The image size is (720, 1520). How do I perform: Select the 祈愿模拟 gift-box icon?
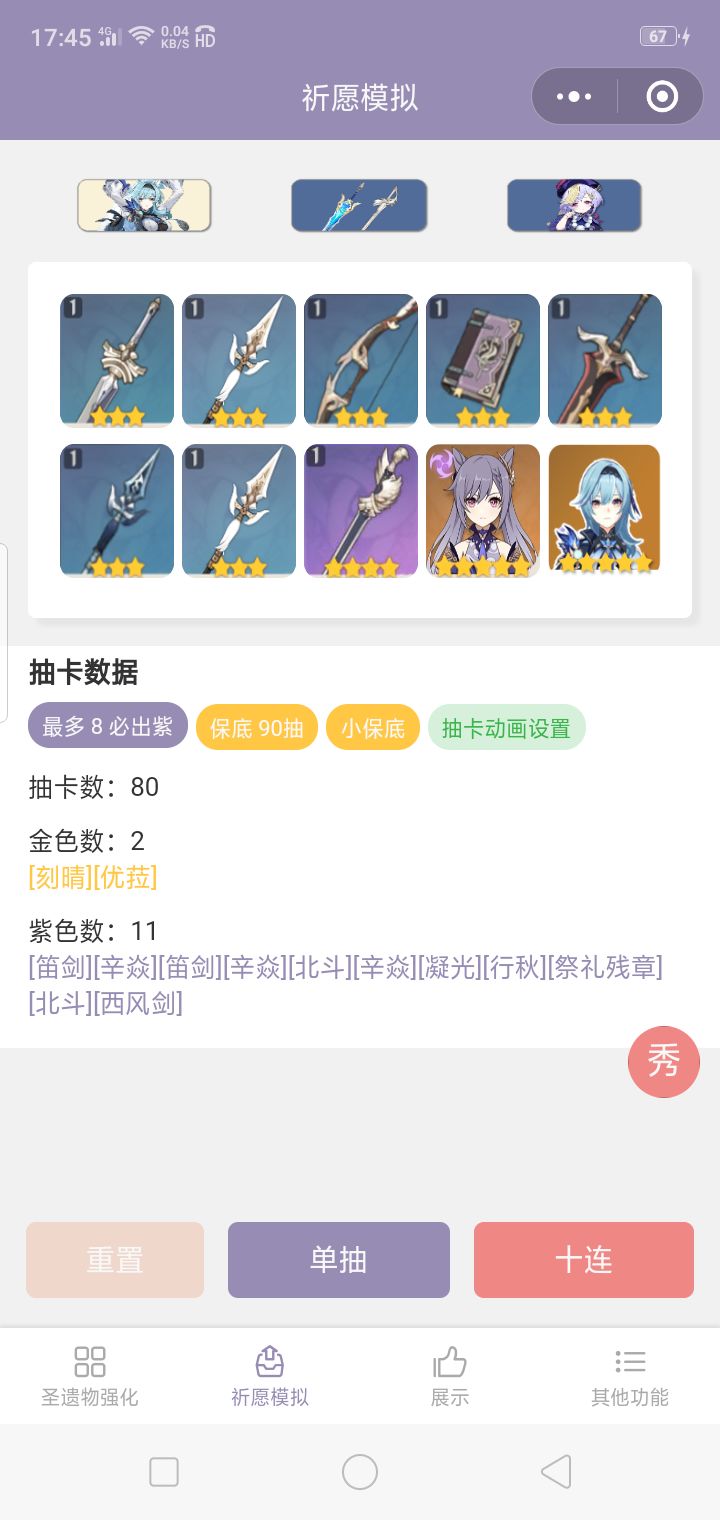269,1362
